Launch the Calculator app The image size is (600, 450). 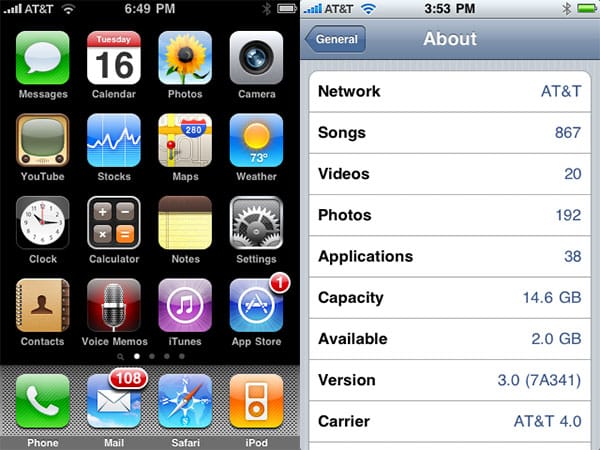coord(114,222)
